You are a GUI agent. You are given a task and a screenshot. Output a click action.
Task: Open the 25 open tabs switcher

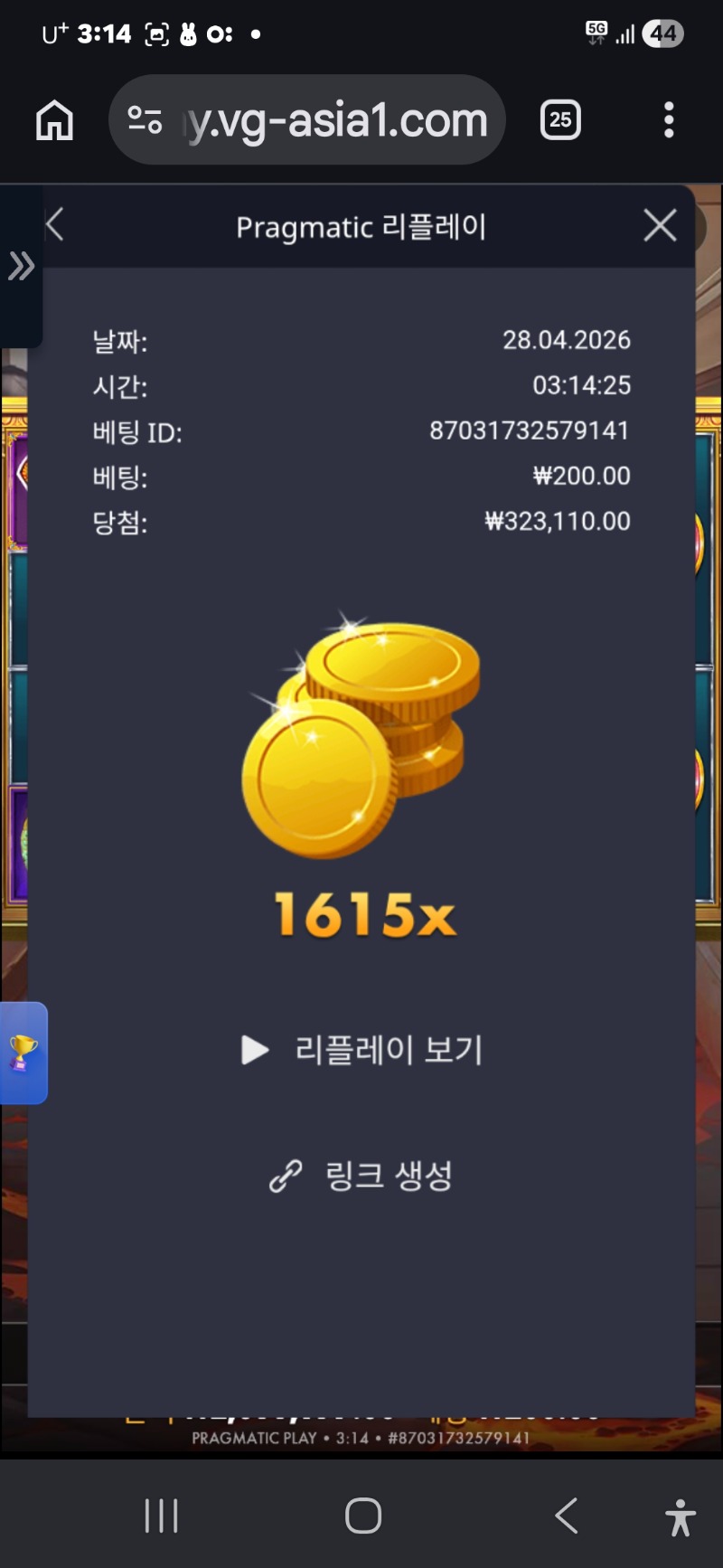point(560,120)
